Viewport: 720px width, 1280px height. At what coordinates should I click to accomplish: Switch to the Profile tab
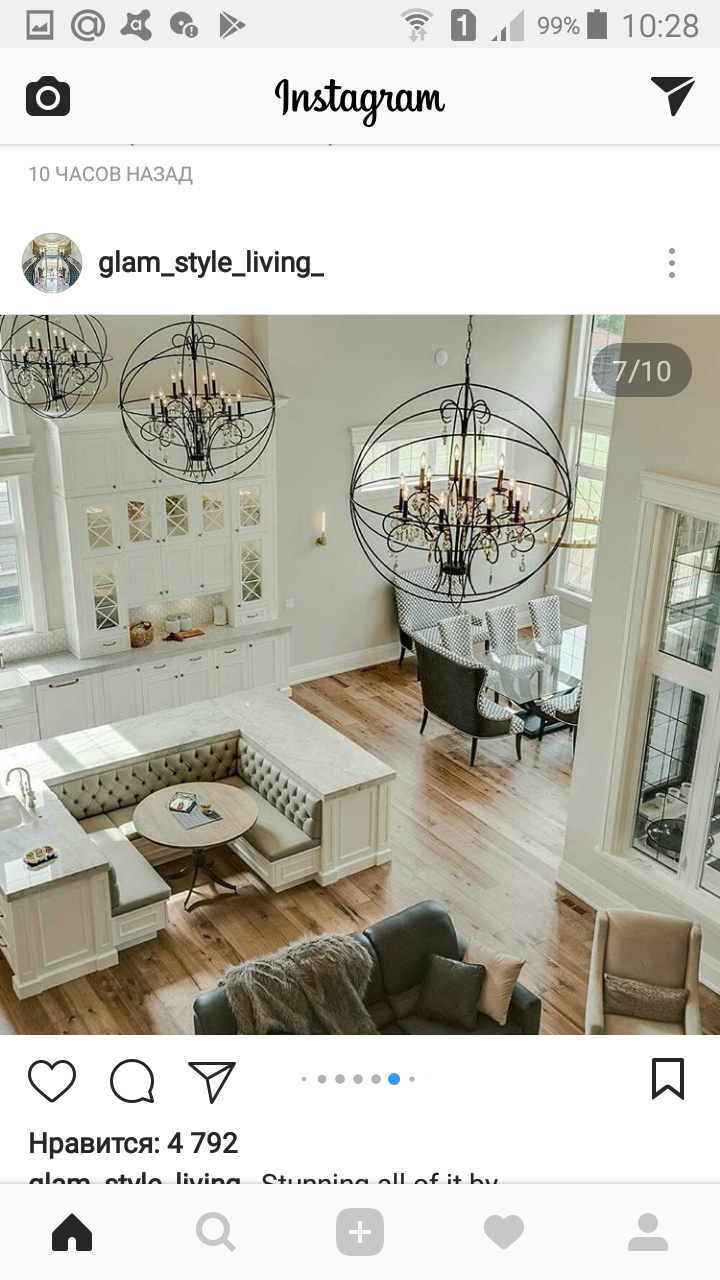(x=648, y=1232)
